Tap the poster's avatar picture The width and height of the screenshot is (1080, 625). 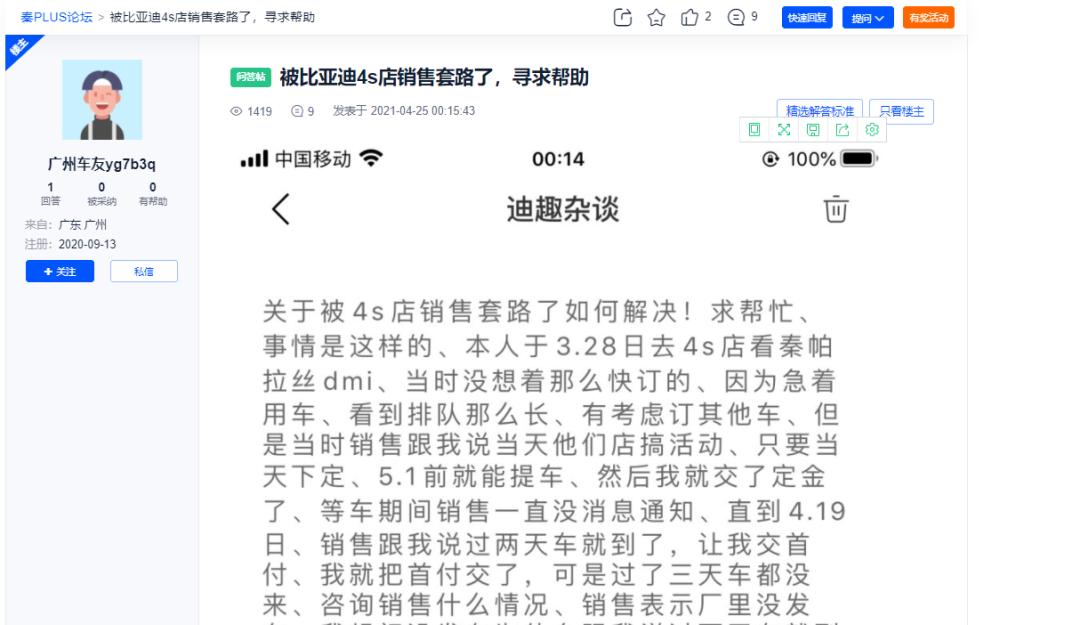[102, 100]
